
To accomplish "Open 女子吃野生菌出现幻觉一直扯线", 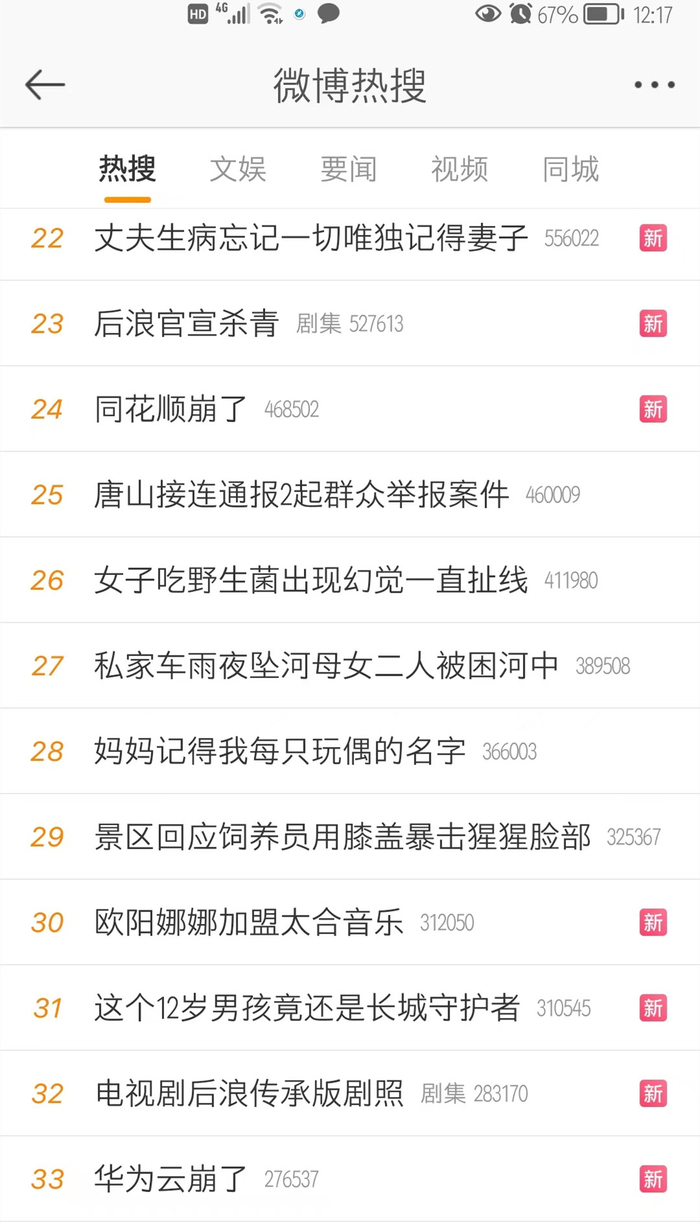I will (350, 580).
